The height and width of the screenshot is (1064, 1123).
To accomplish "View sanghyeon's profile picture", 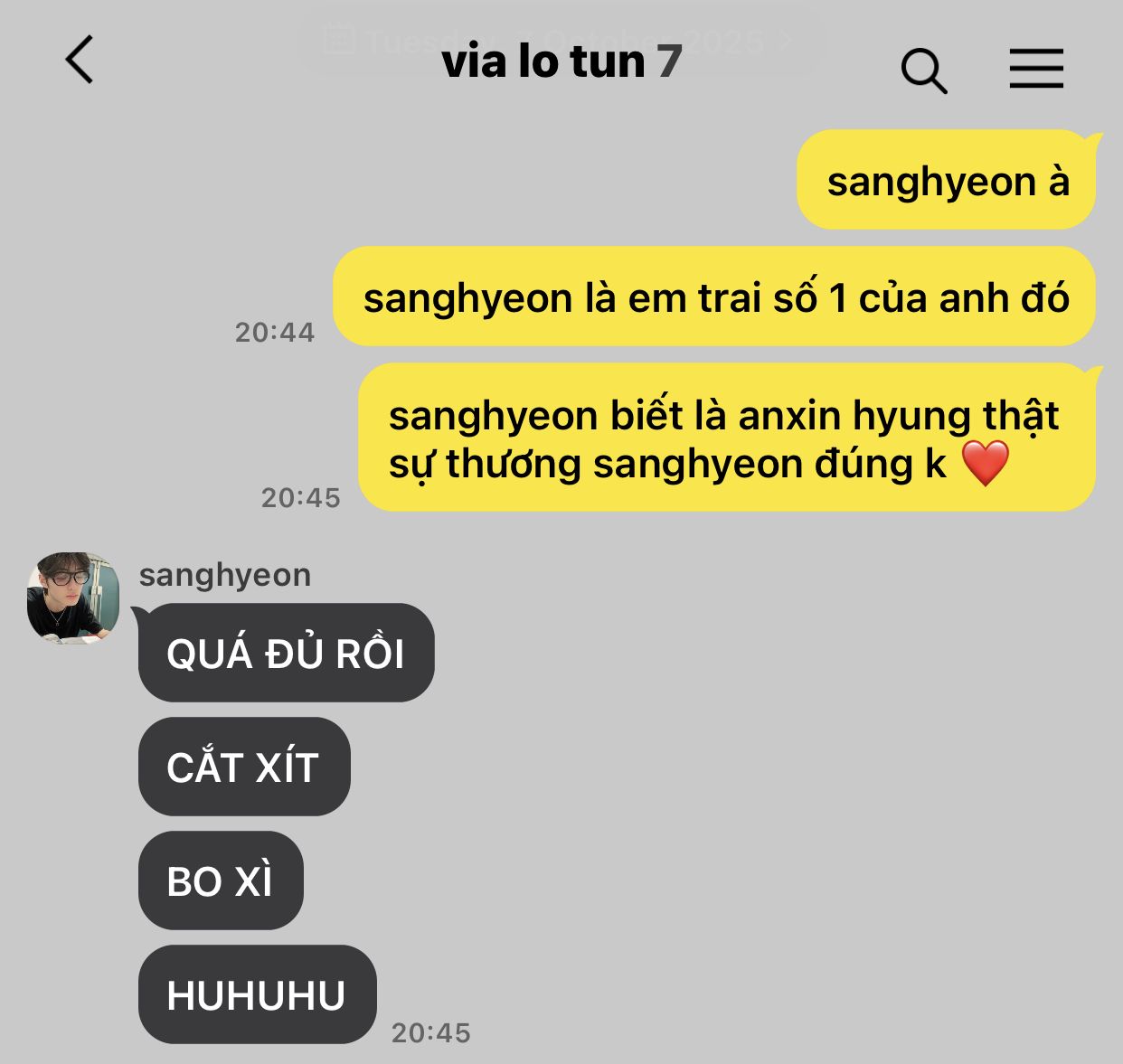I will (73, 598).
